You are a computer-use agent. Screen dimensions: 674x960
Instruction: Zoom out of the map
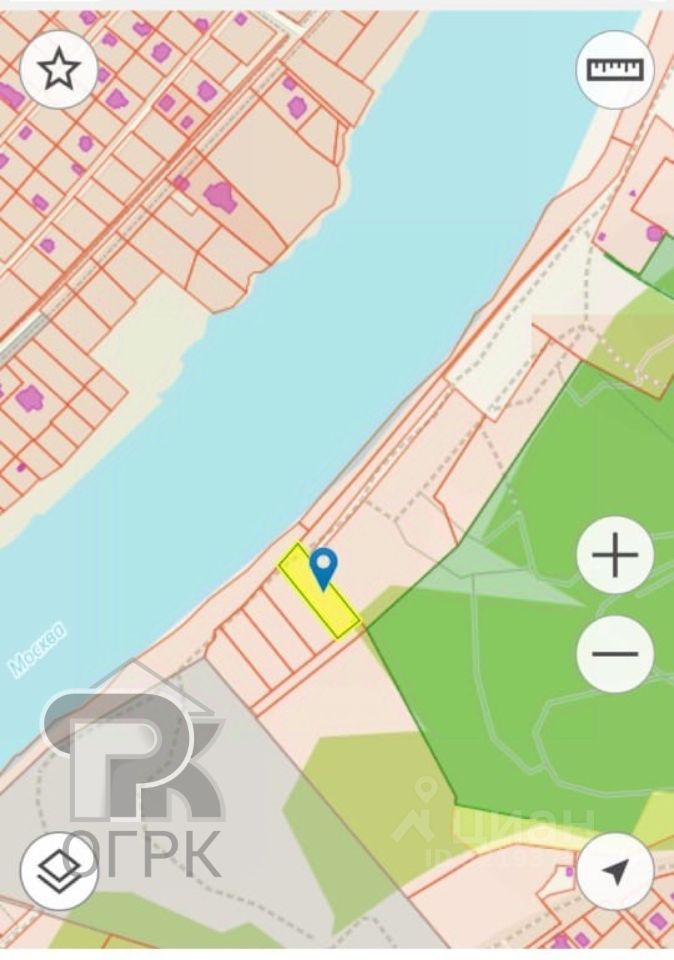point(615,654)
